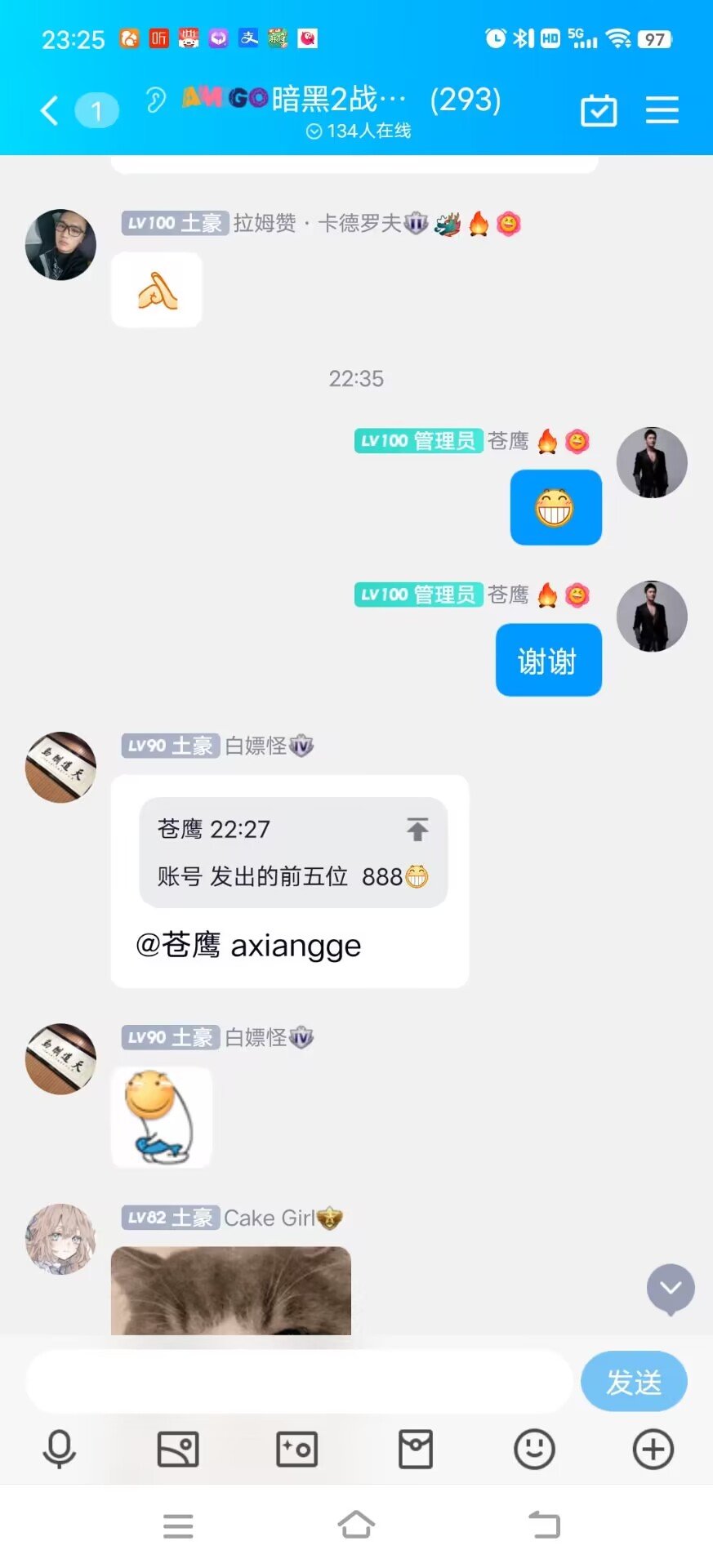The width and height of the screenshot is (713, 1568).
Task: Go to the system home screen
Action: [356, 1525]
